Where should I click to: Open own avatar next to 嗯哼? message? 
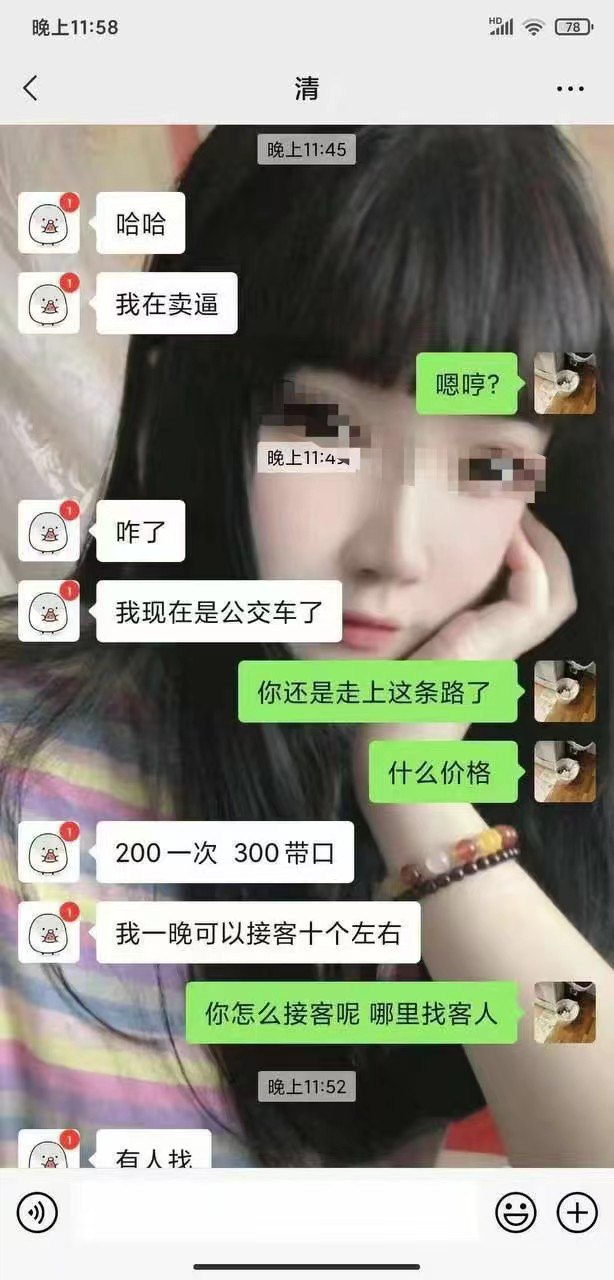(x=564, y=383)
